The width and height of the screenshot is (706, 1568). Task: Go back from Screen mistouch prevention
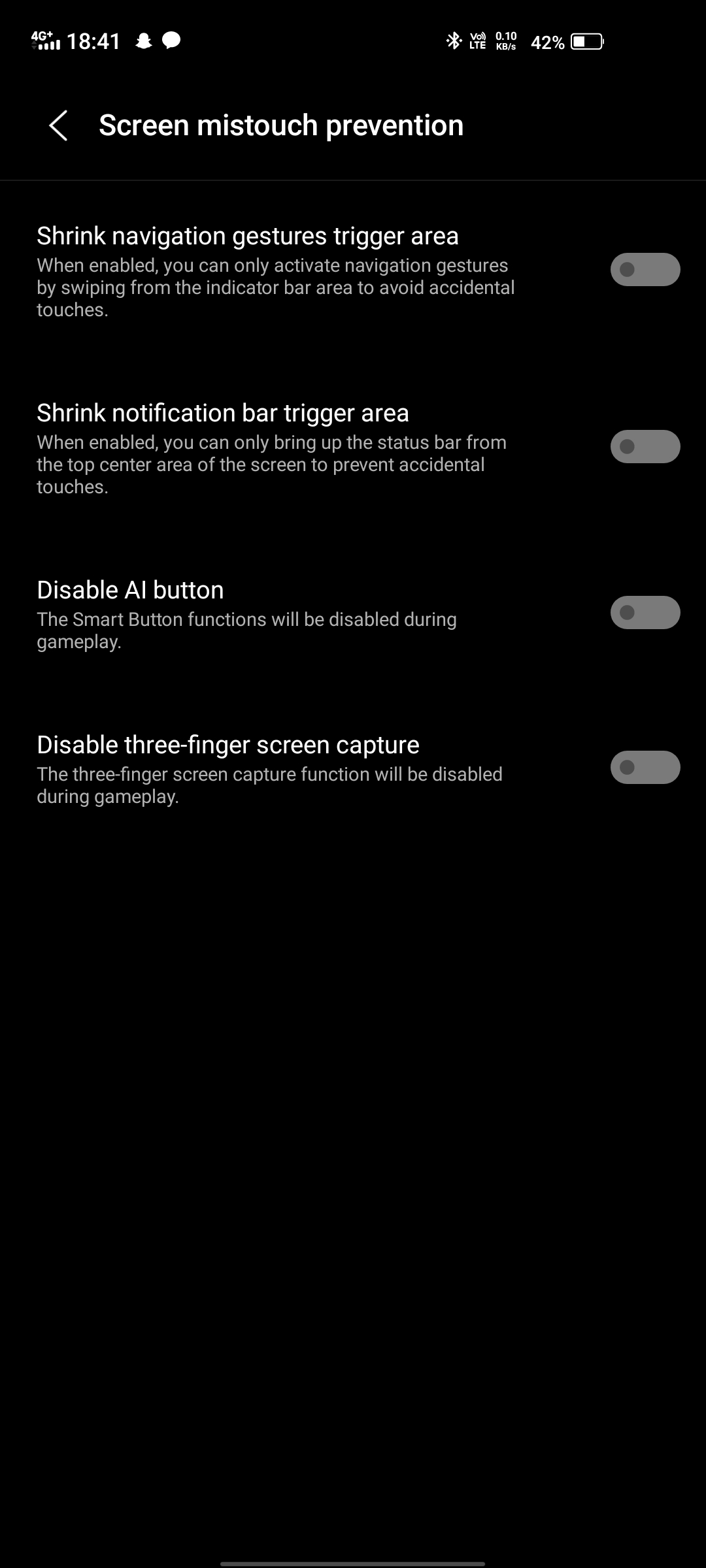pos(58,125)
